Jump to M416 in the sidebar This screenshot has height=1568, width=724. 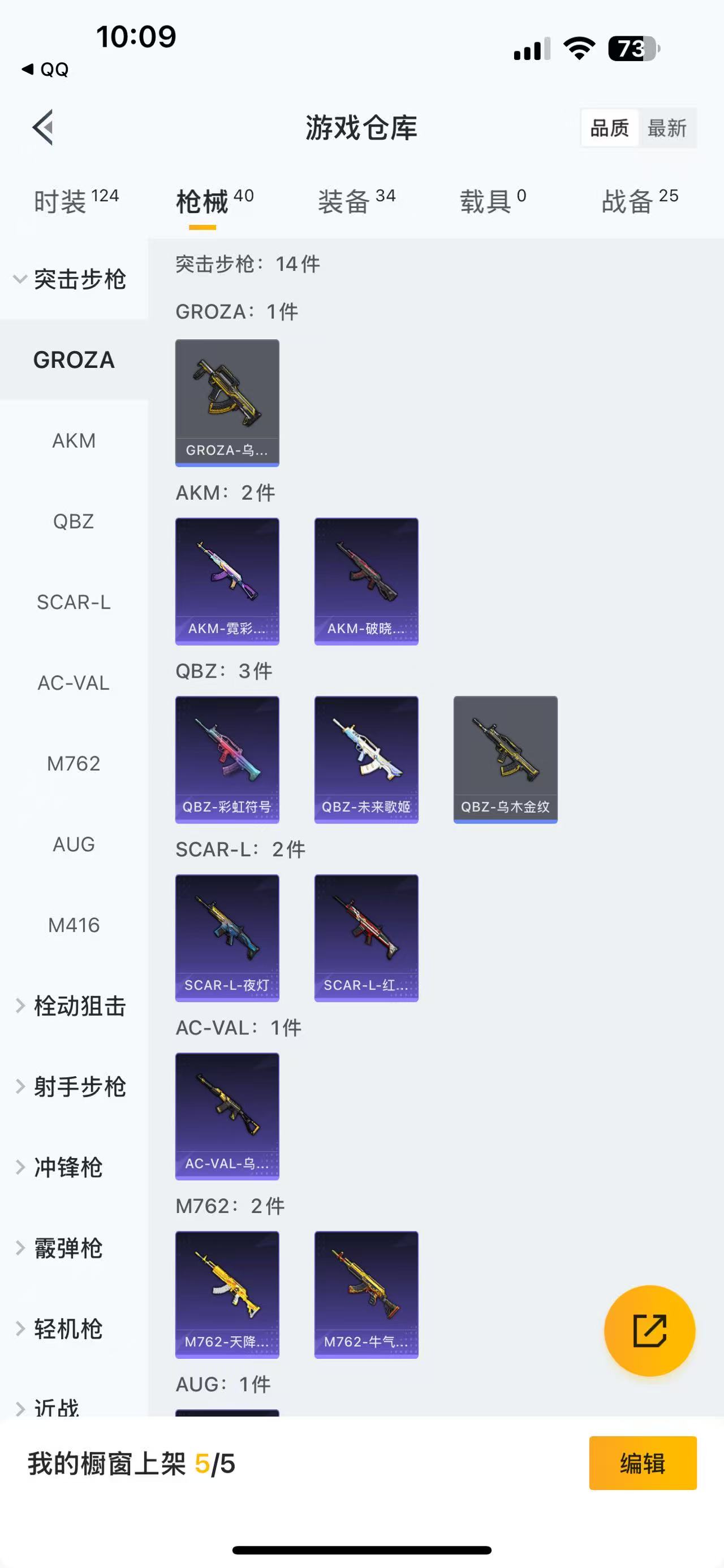click(x=74, y=925)
